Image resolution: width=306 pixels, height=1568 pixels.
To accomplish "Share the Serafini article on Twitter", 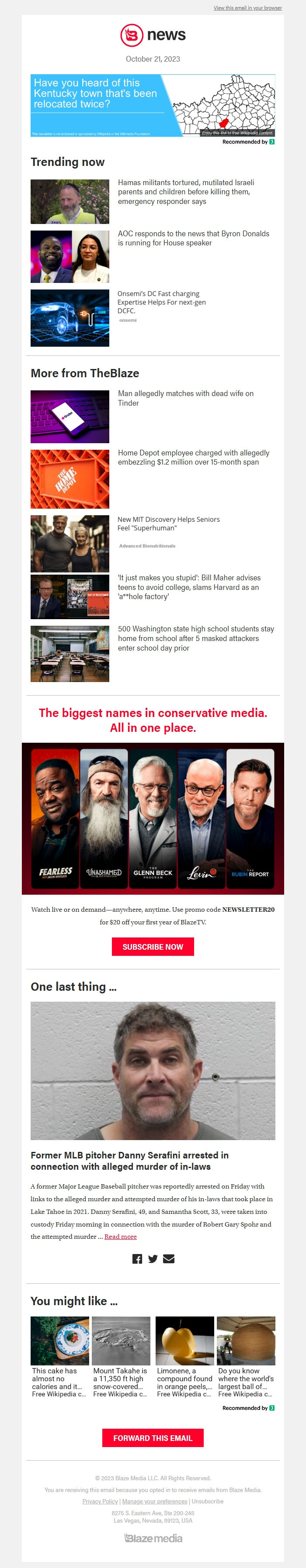I will click(x=153, y=1259).
